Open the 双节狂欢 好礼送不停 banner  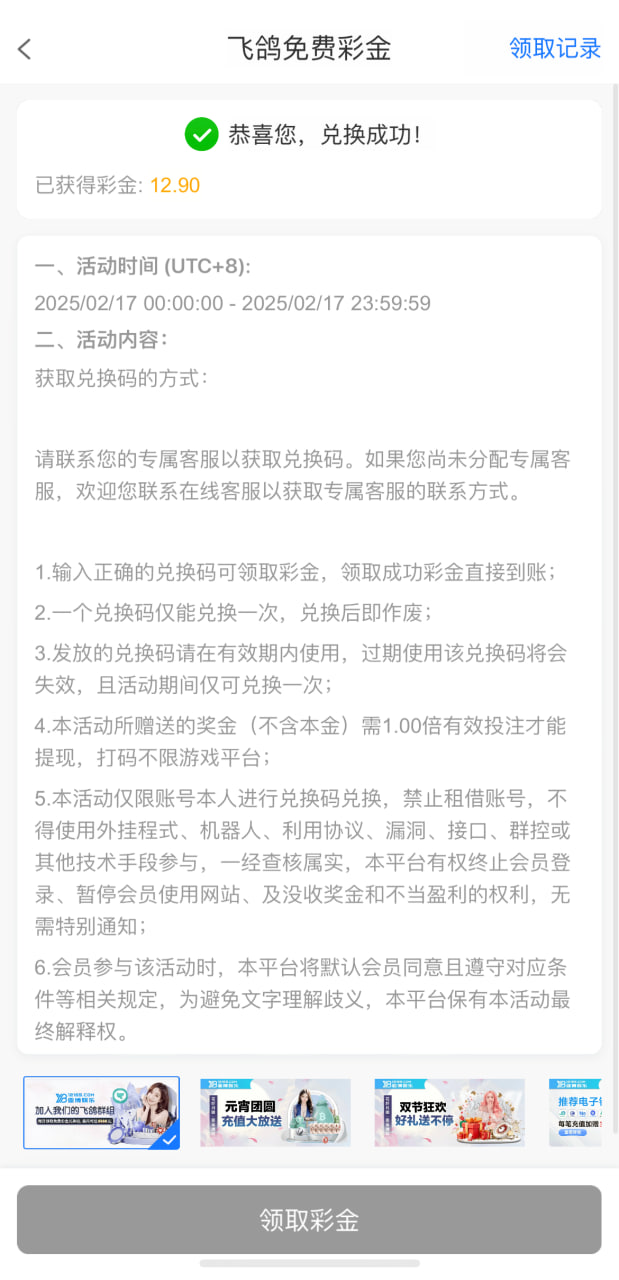coord(450,1112)
